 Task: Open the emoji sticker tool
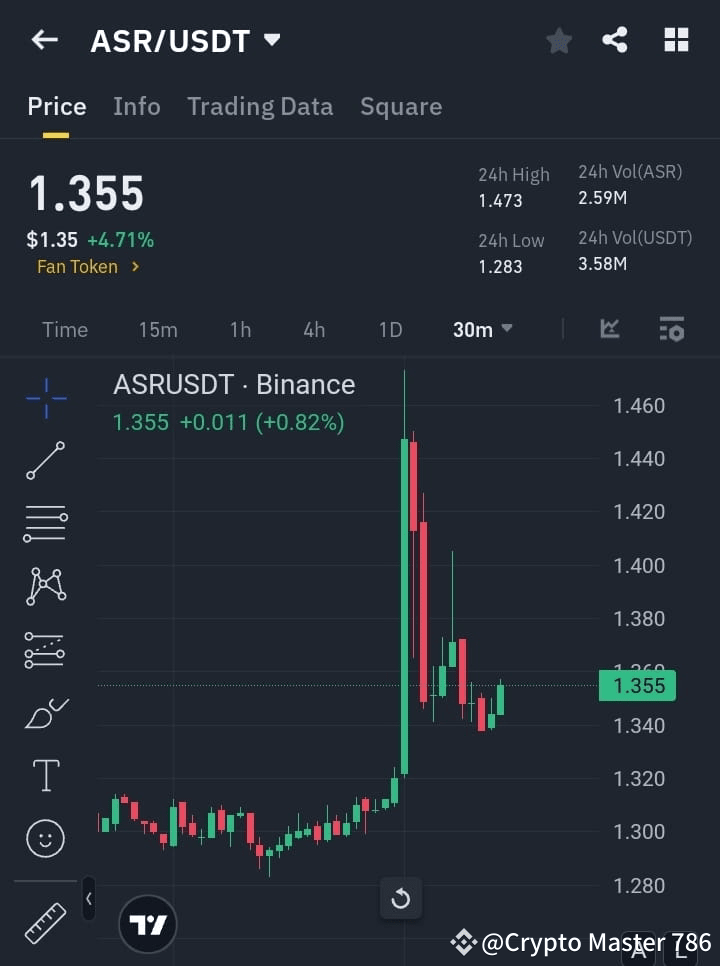(45, 838)
